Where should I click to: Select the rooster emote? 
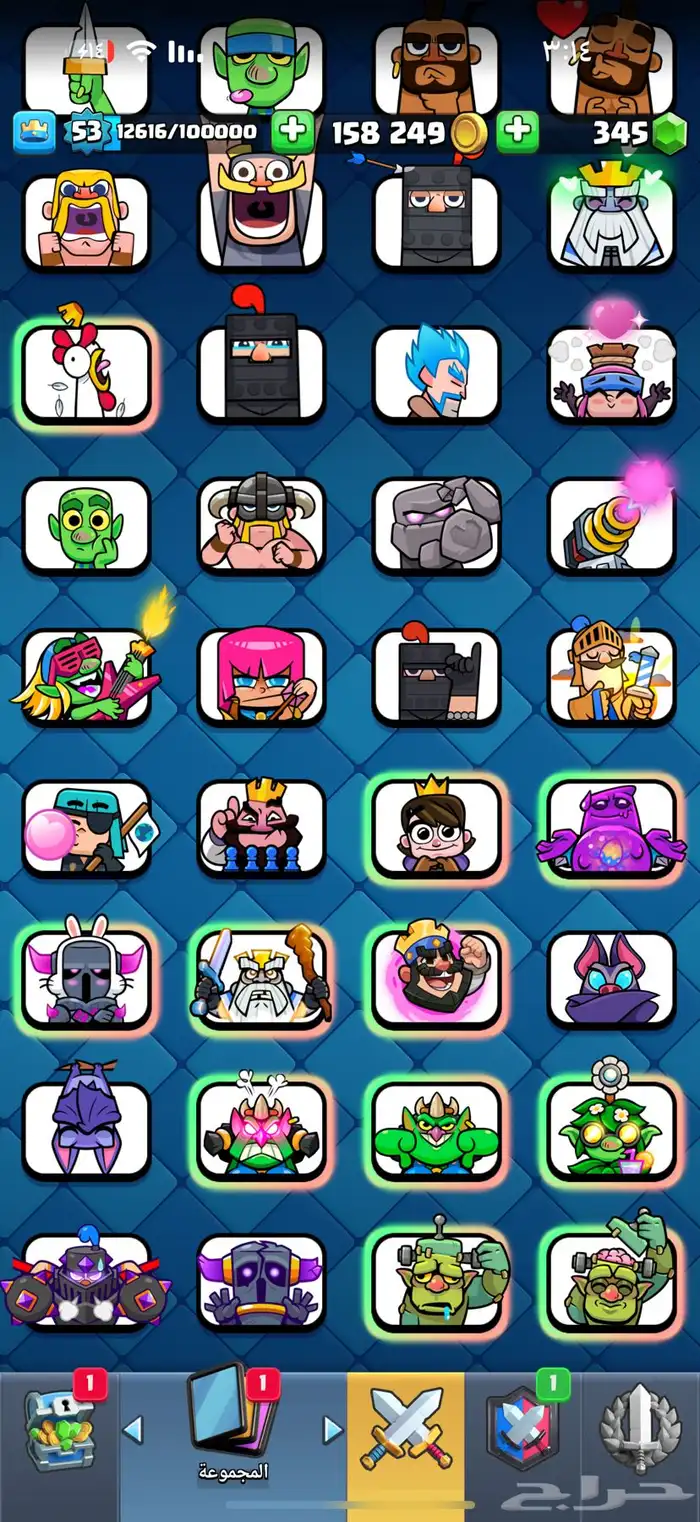click(x=86, y=372)
